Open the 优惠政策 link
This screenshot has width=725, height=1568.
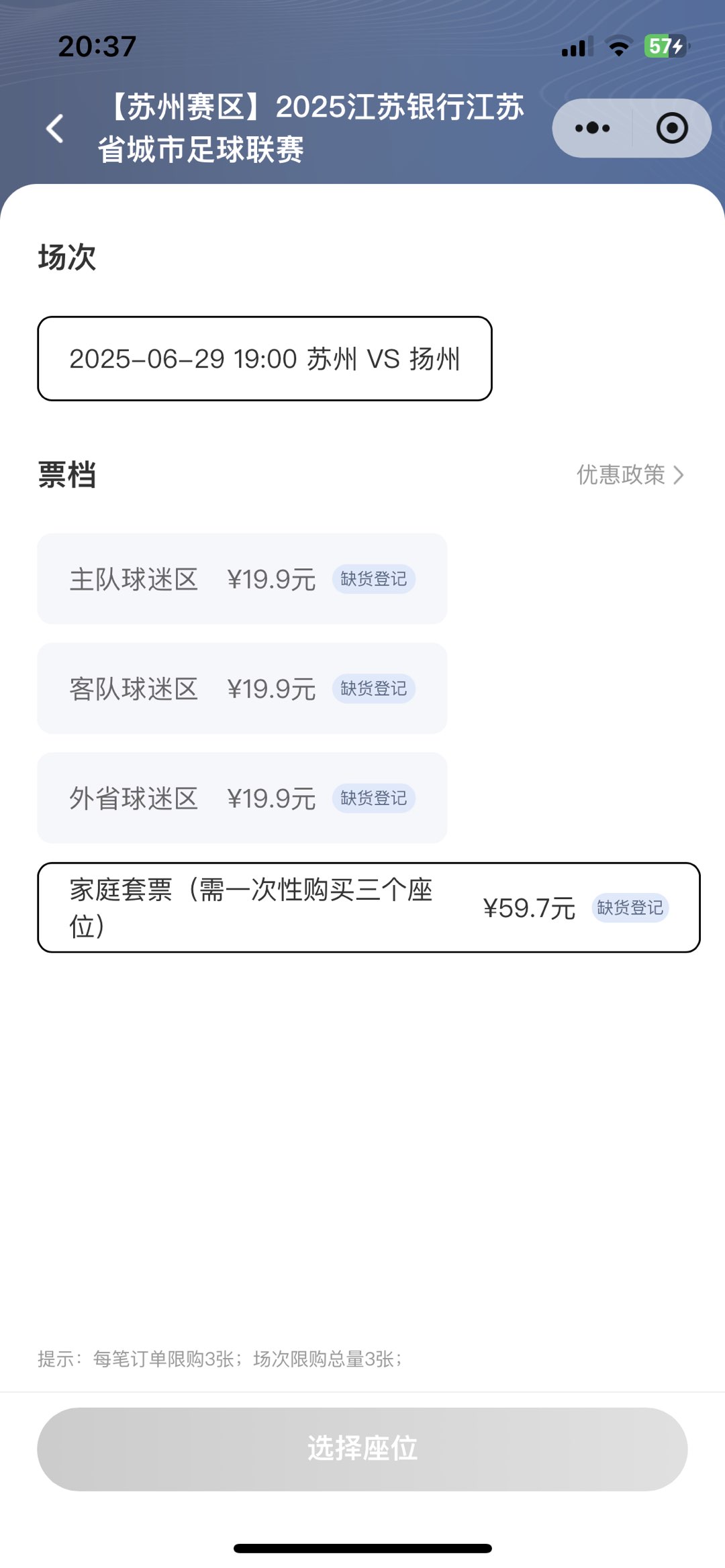click(630, 475)
